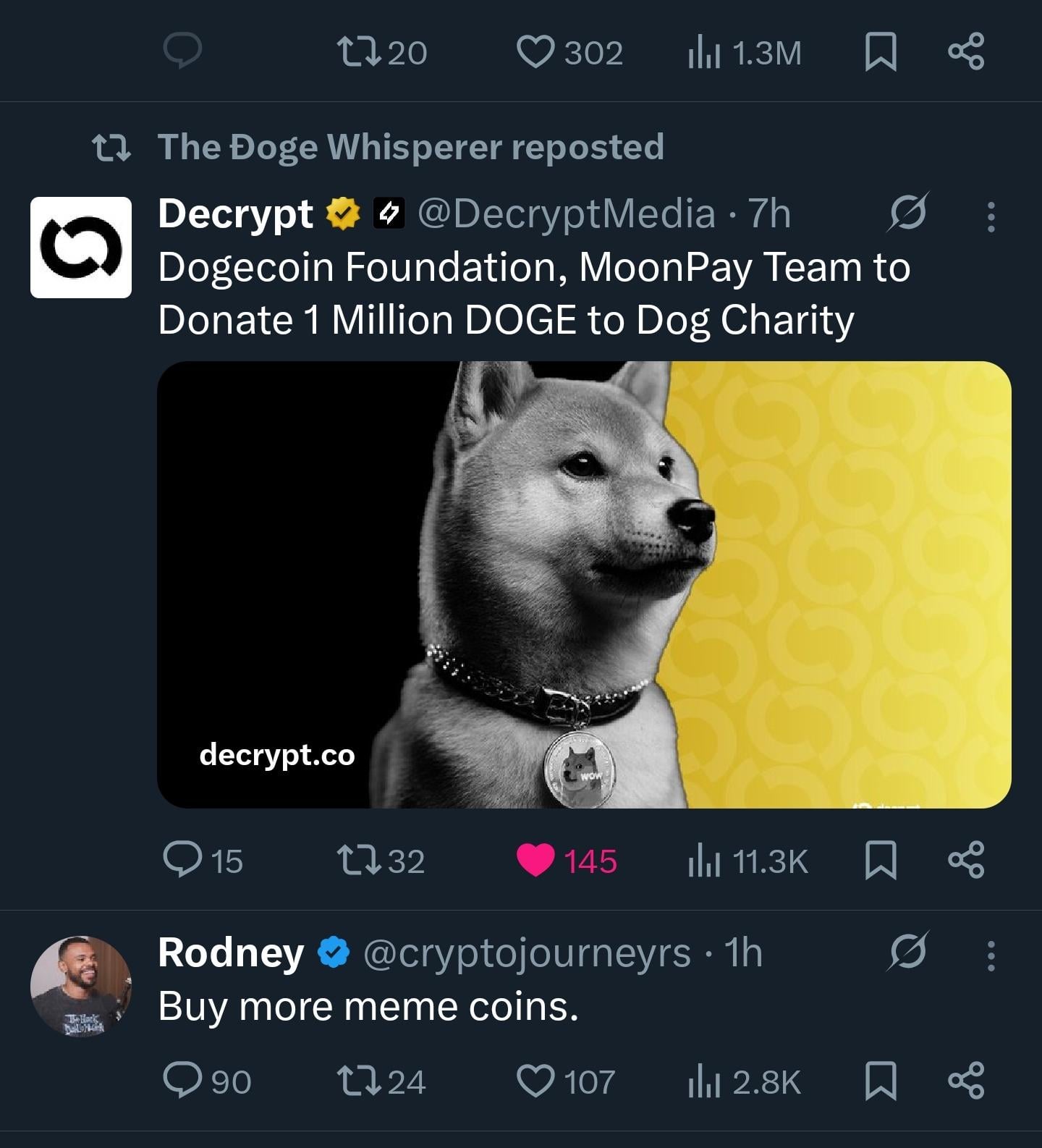Image resolution: width=1042 pixels, height=1148 pixels.
Task: Open the decrypt.co article card
Action: coord(583,584)
